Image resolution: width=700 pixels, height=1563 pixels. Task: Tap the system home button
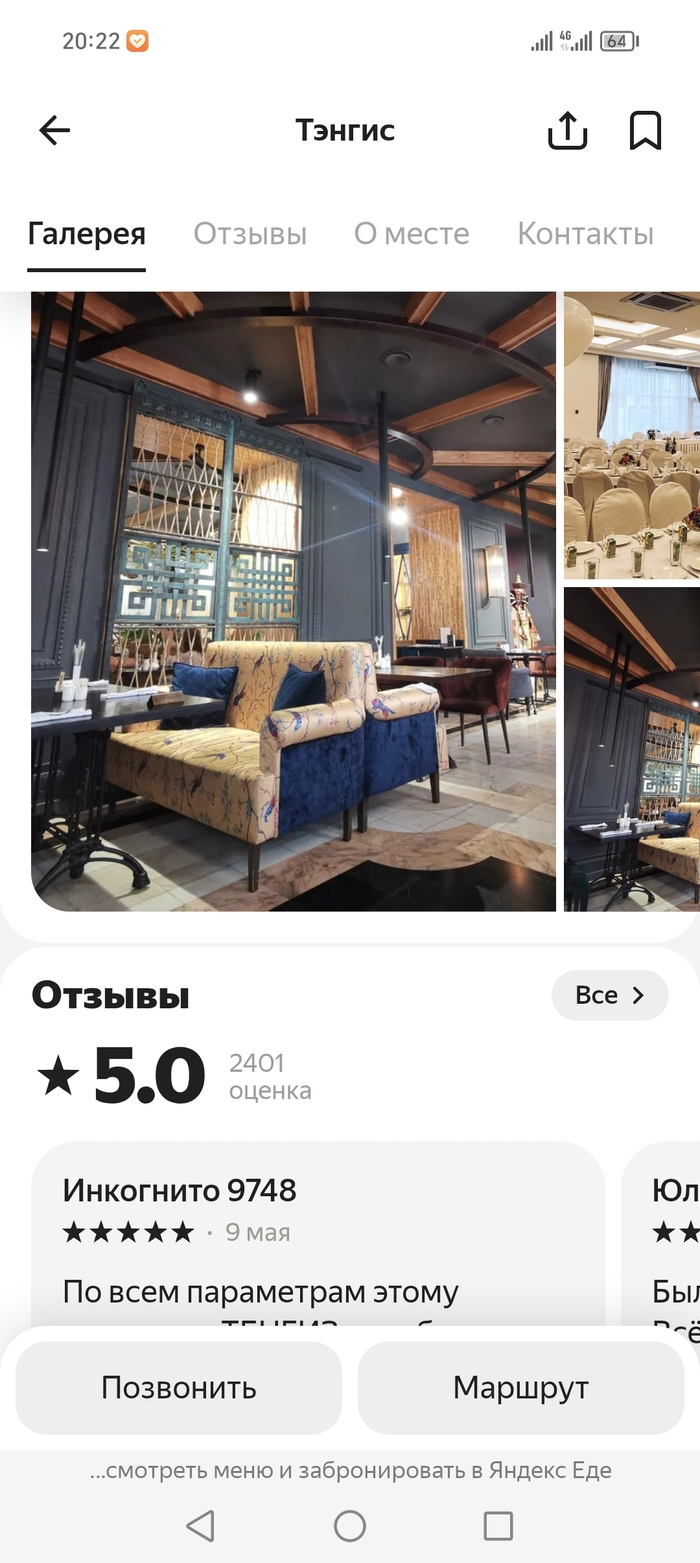[349, 1526]
